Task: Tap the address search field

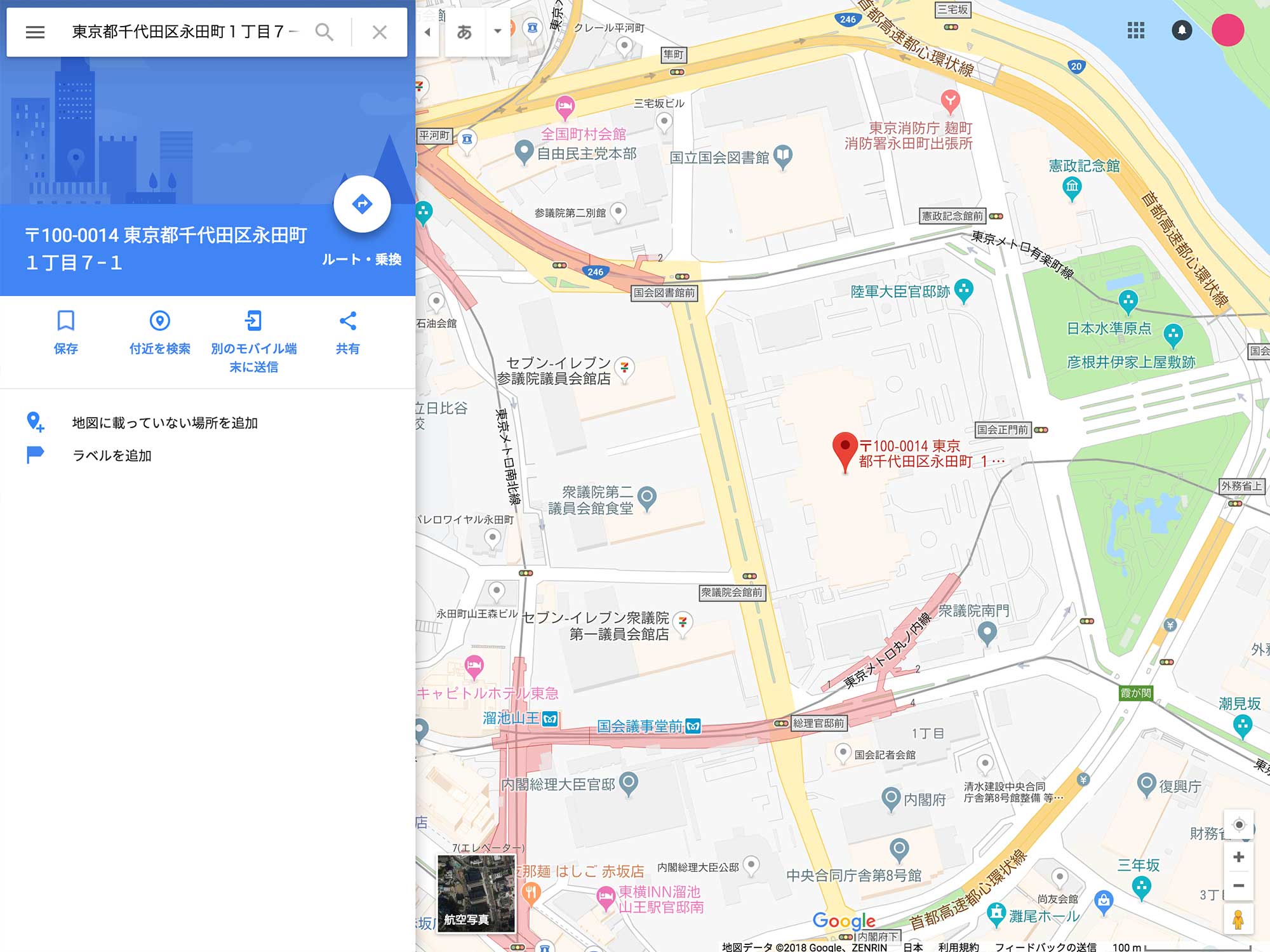Action: (184, 32)
